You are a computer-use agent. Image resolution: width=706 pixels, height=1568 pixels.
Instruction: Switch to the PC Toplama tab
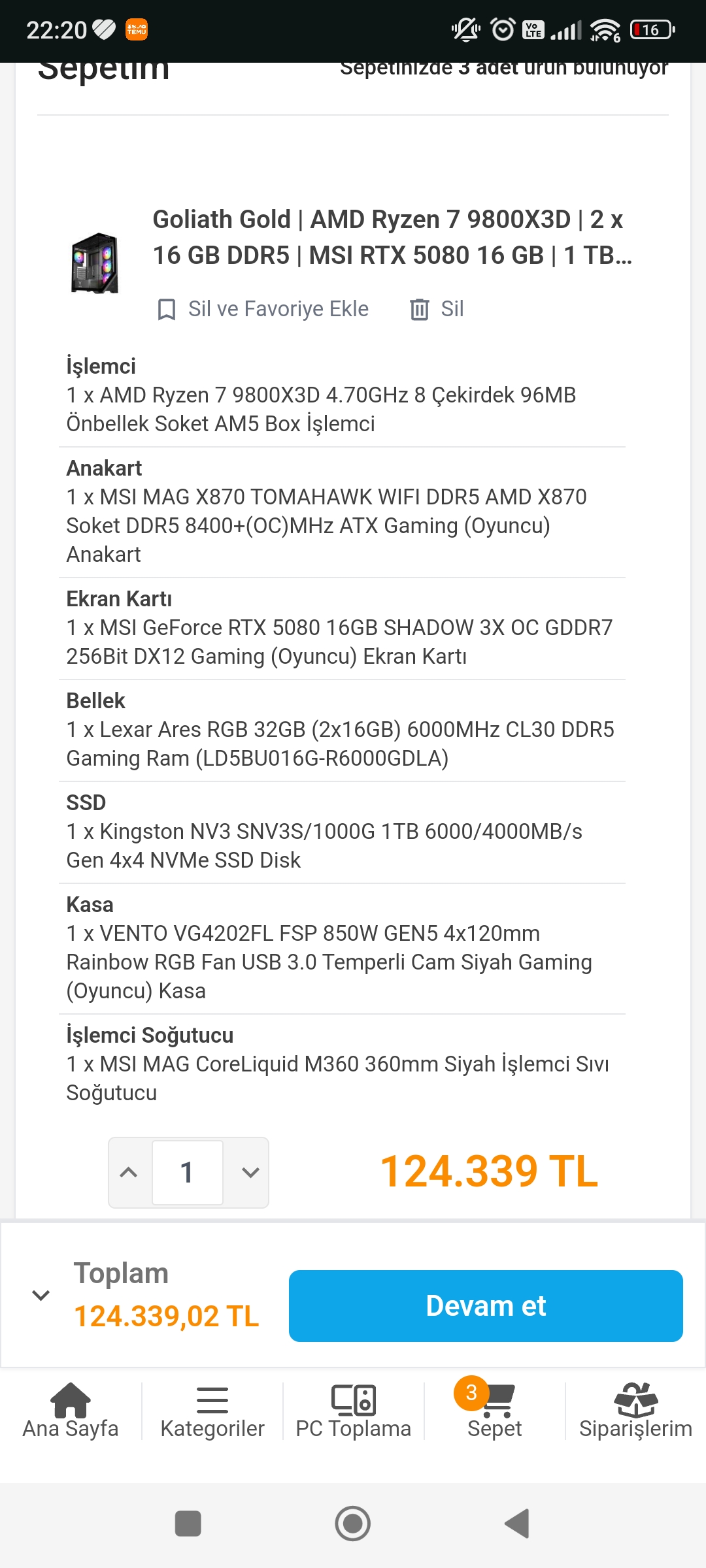point(354,1411)
